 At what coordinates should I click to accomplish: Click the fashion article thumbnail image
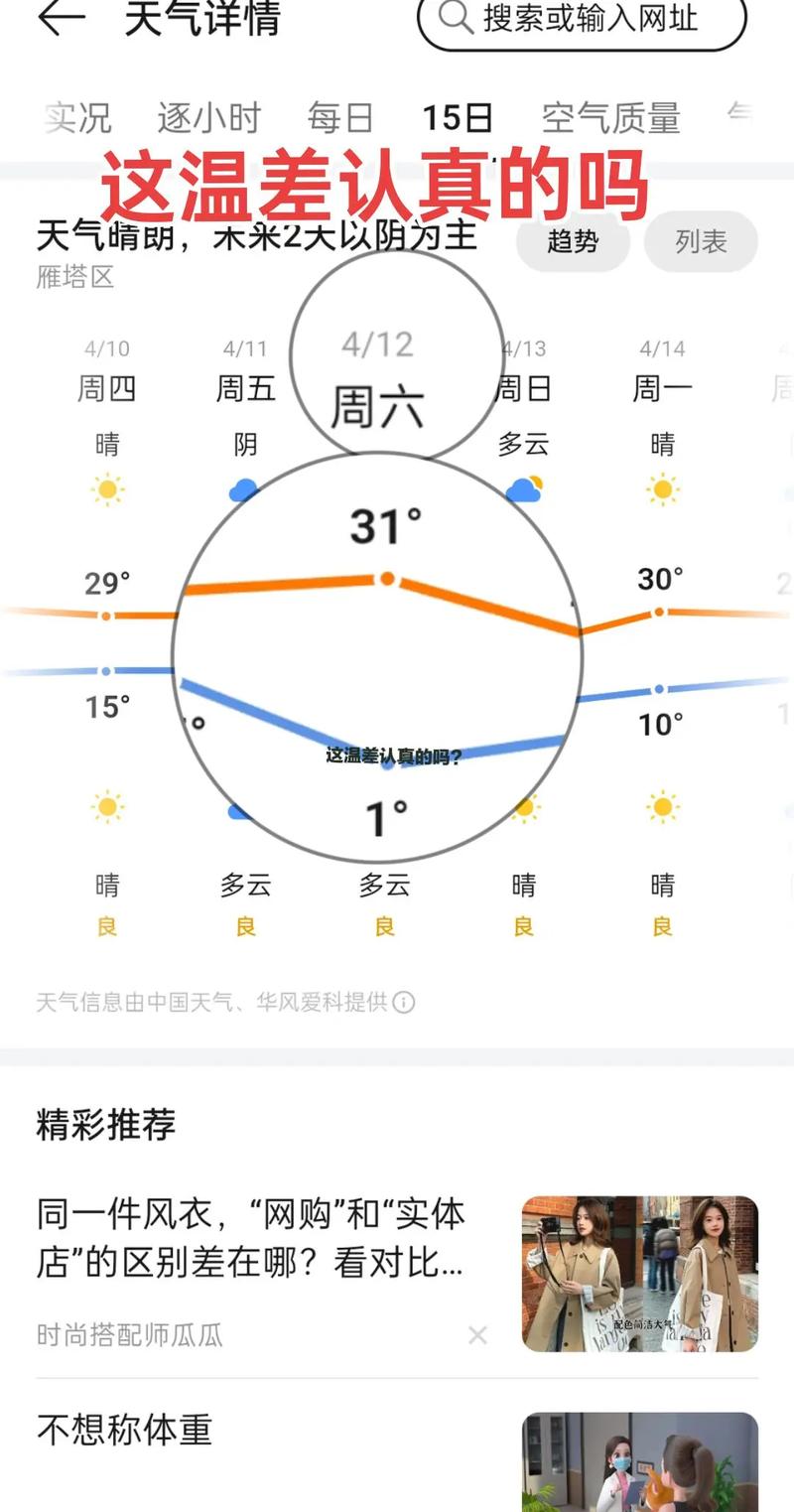tap(639, 1272)
